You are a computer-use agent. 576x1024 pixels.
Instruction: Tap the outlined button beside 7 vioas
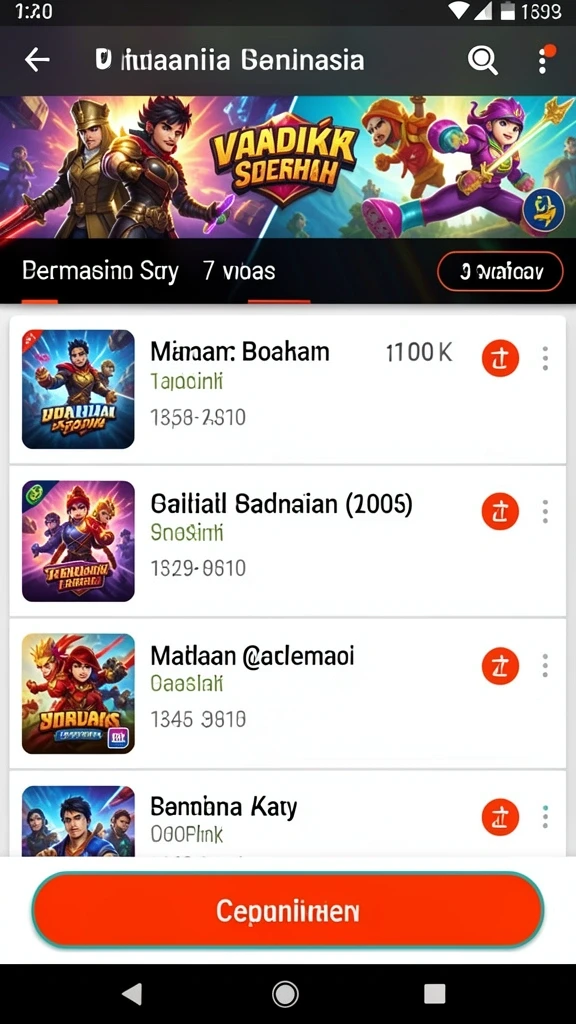pos(500,271)
